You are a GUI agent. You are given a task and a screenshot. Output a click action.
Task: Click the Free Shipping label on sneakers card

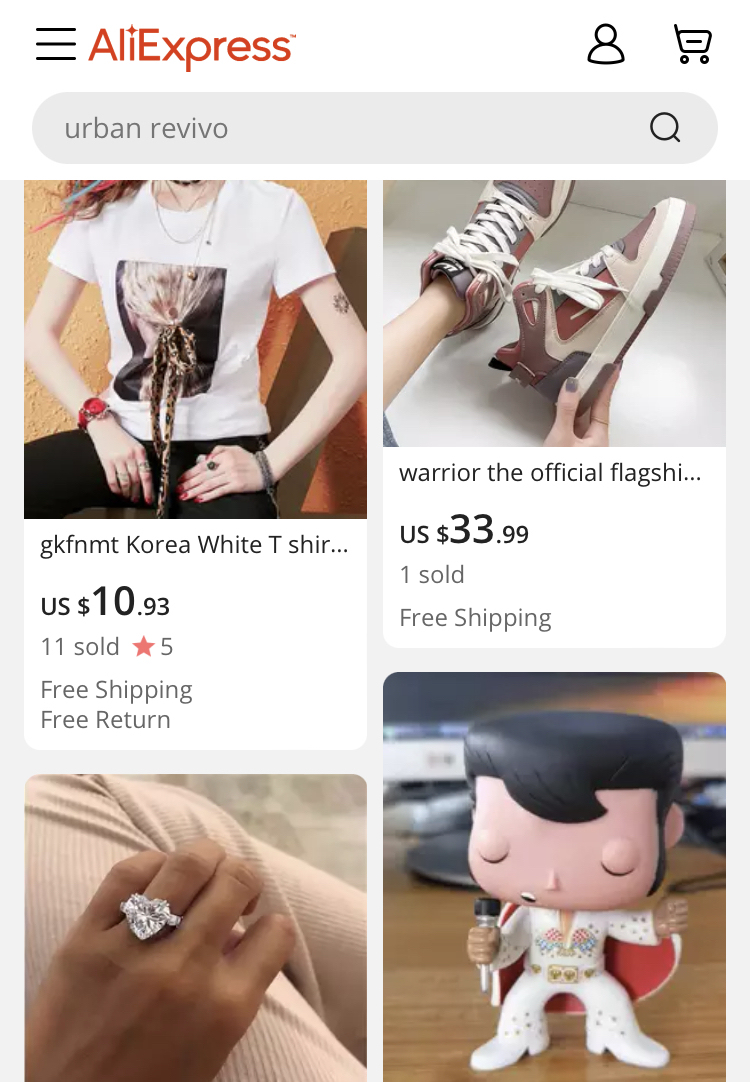[475, 617]
